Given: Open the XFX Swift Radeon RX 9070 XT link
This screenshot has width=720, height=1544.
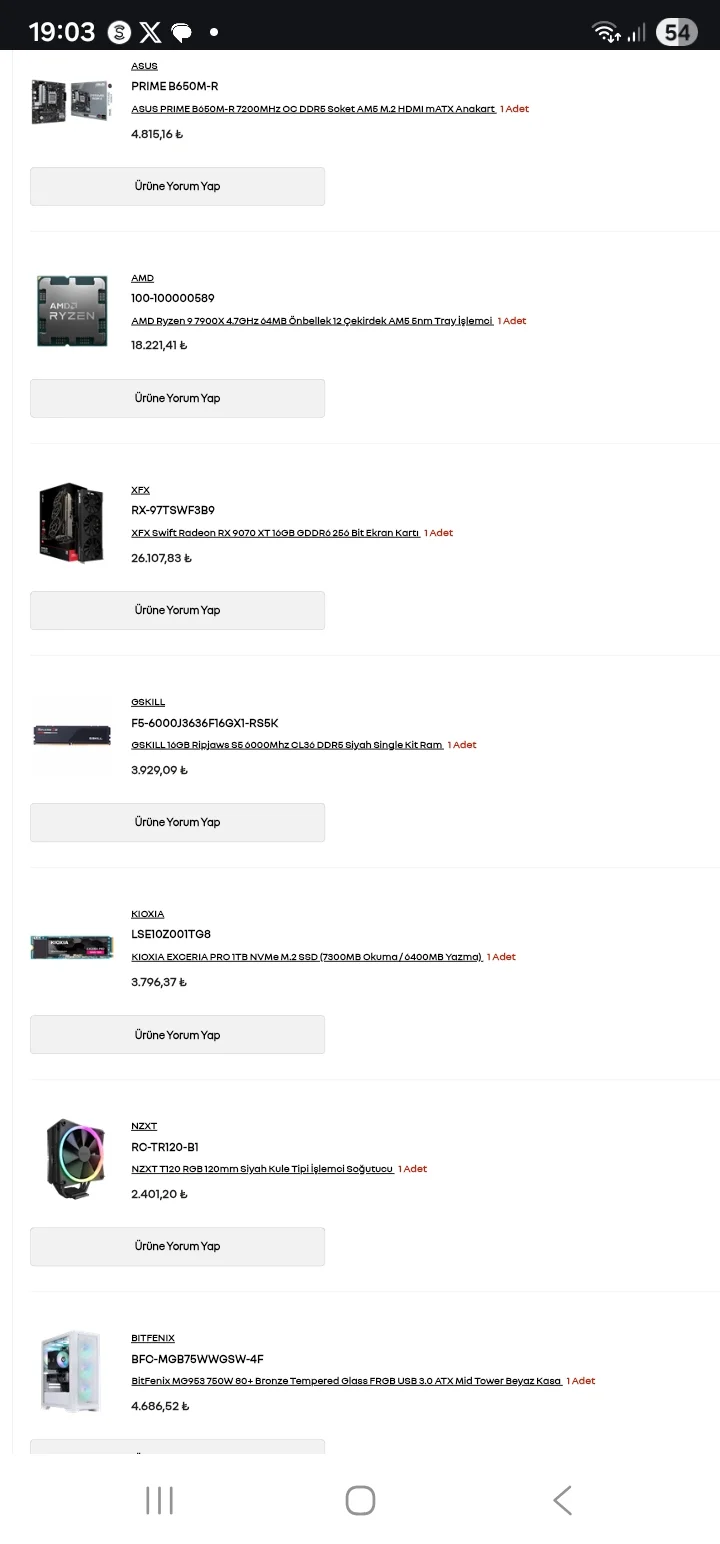Looking at the screenshot, I should [275, 533].
